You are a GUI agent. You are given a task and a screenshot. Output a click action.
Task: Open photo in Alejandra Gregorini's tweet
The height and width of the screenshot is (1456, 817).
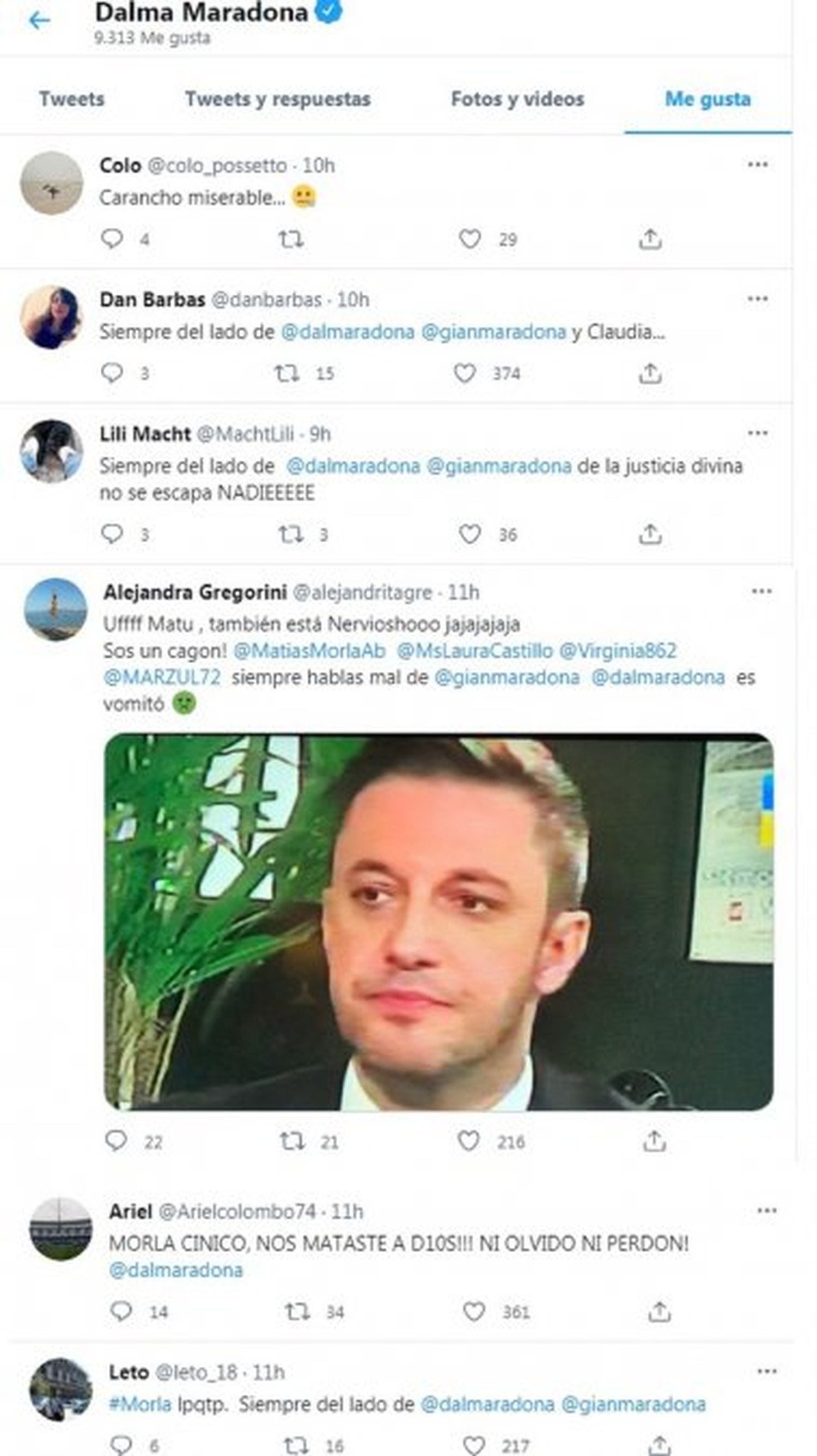click(x=438, y=921)
